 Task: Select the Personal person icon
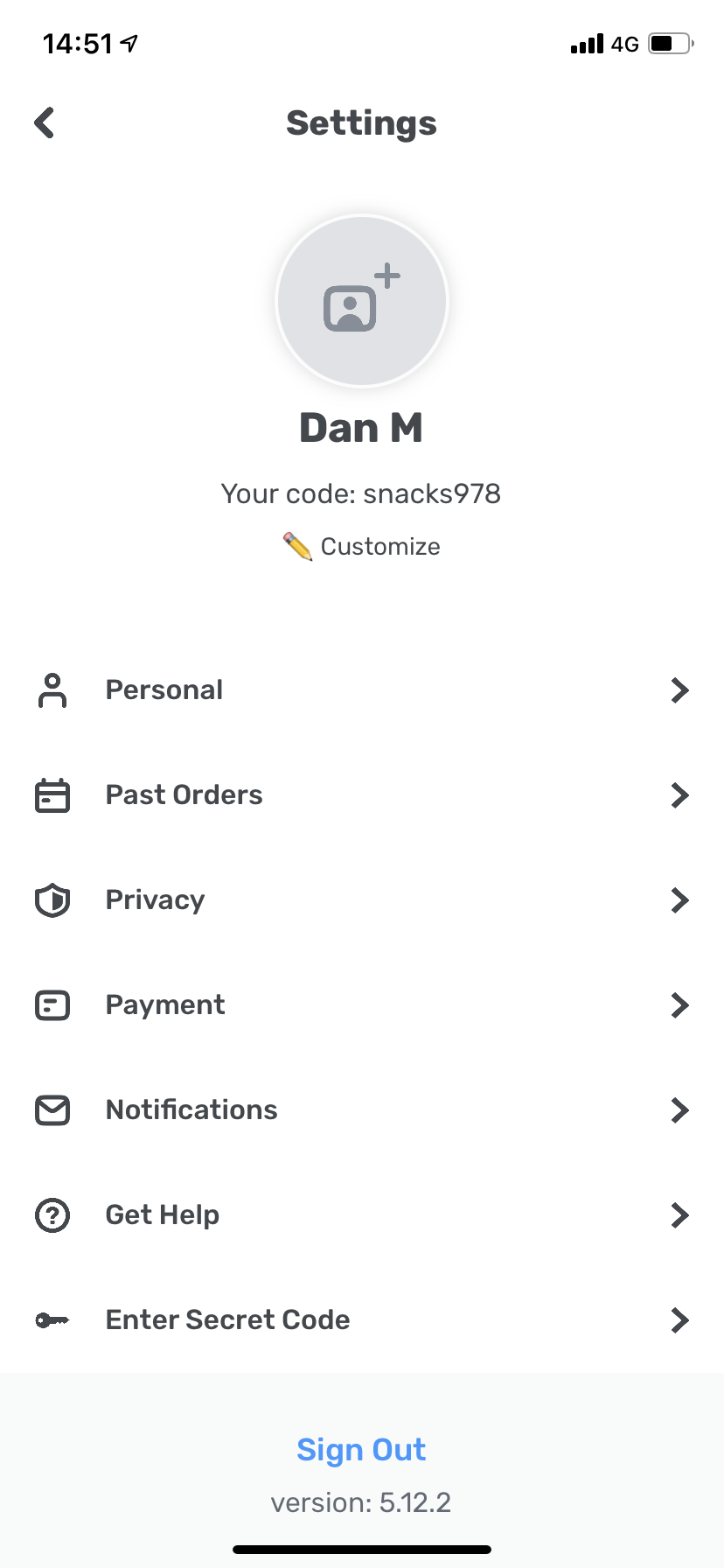52,689
